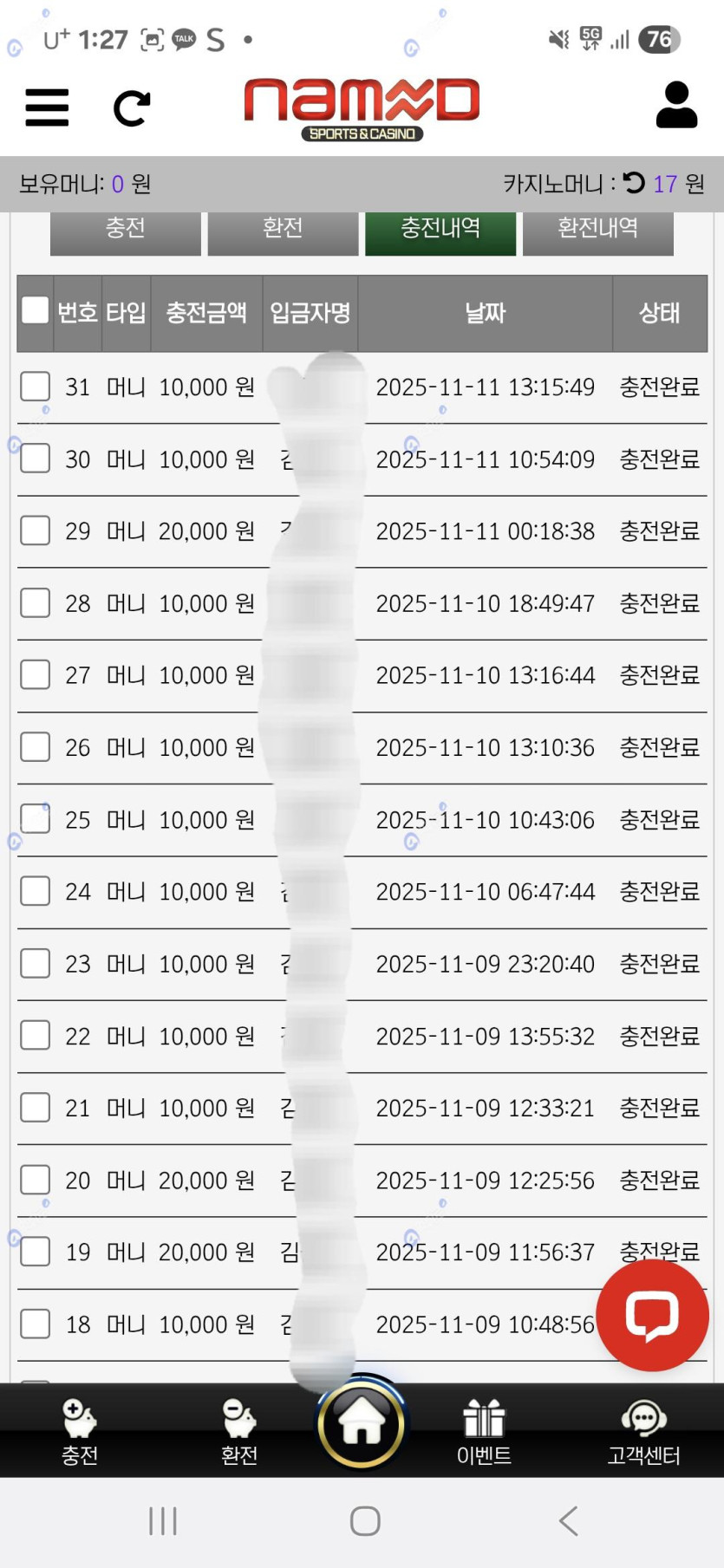The image size is (724, 1568).
Task: Tick the checkbox for row 22
Action: 35,1035
